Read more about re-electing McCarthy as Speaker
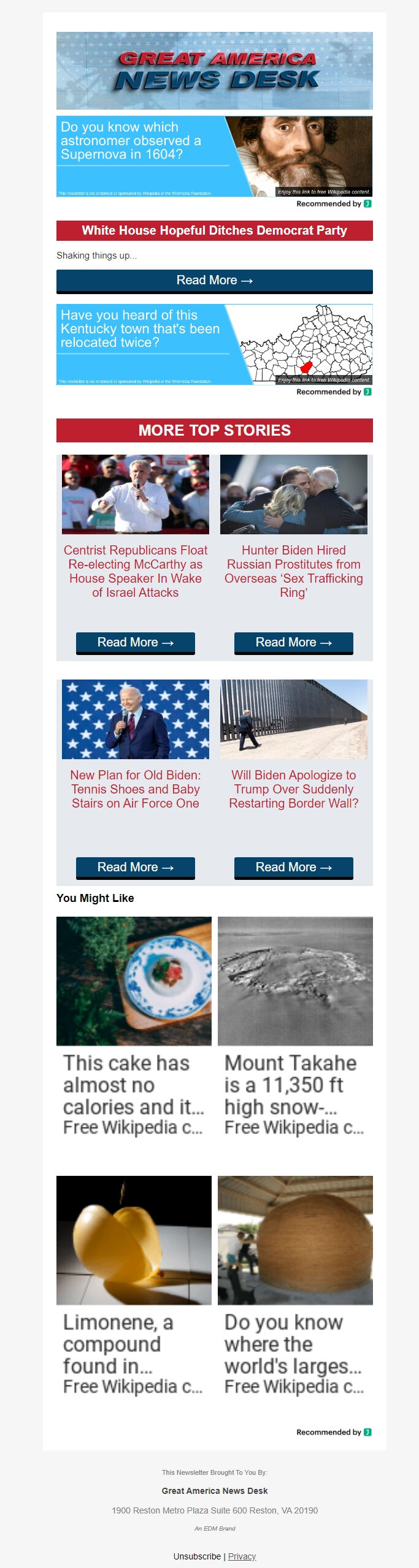419x1568 pixels. pos(135,643)
